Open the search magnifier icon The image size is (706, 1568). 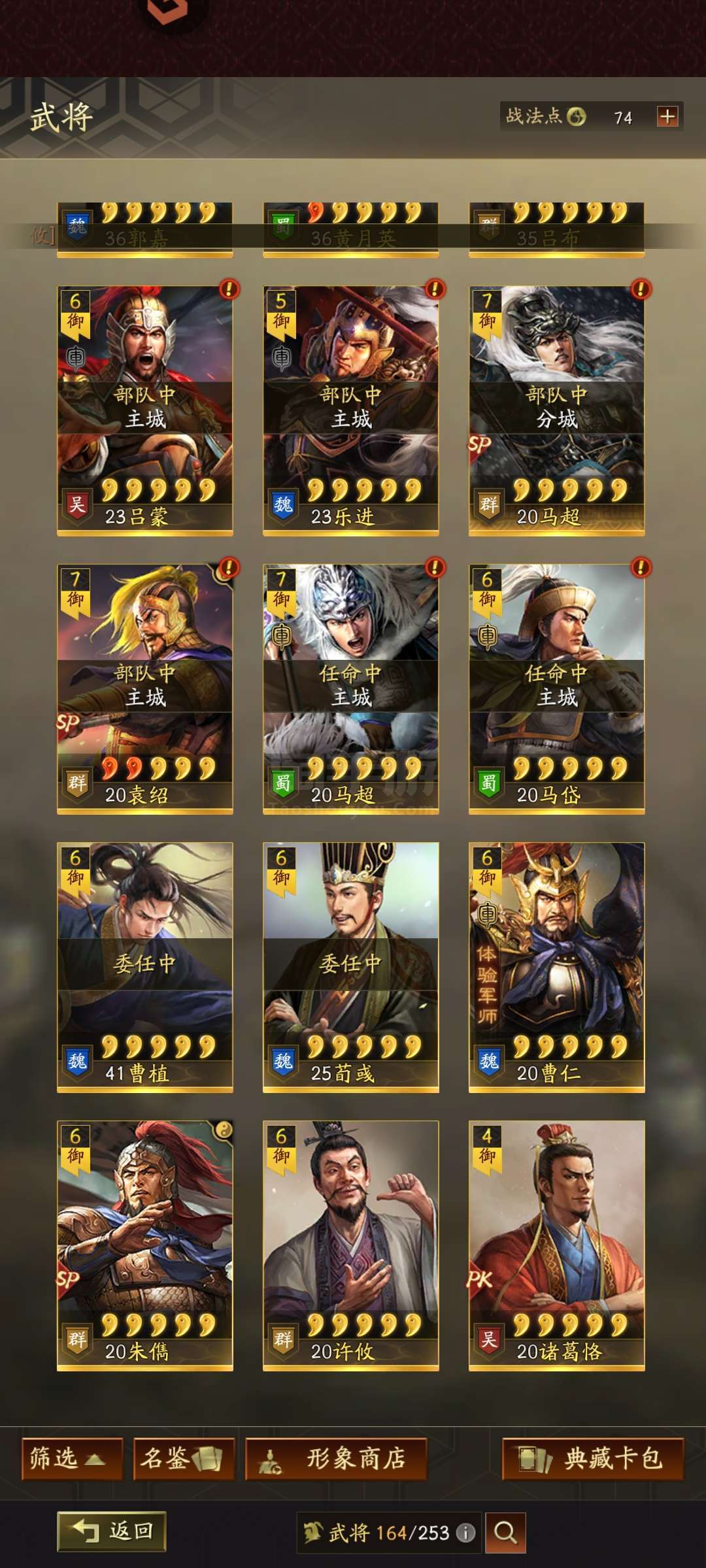pyautogui.click(x=505, y=1532)
